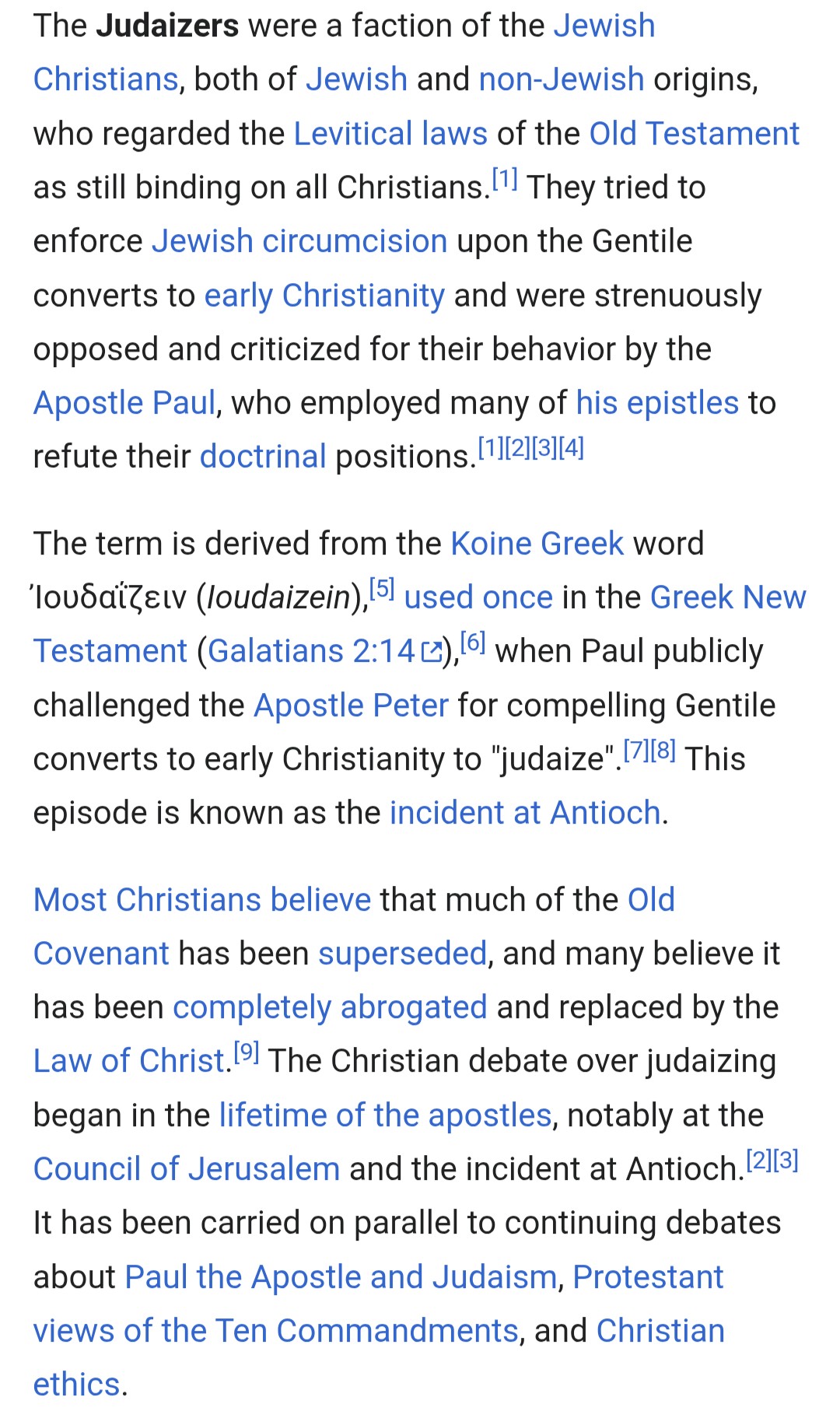The height and width of the screenshot is (1425, 840).
Task: Open the Levitical laws link
Action: pos(390,134)
